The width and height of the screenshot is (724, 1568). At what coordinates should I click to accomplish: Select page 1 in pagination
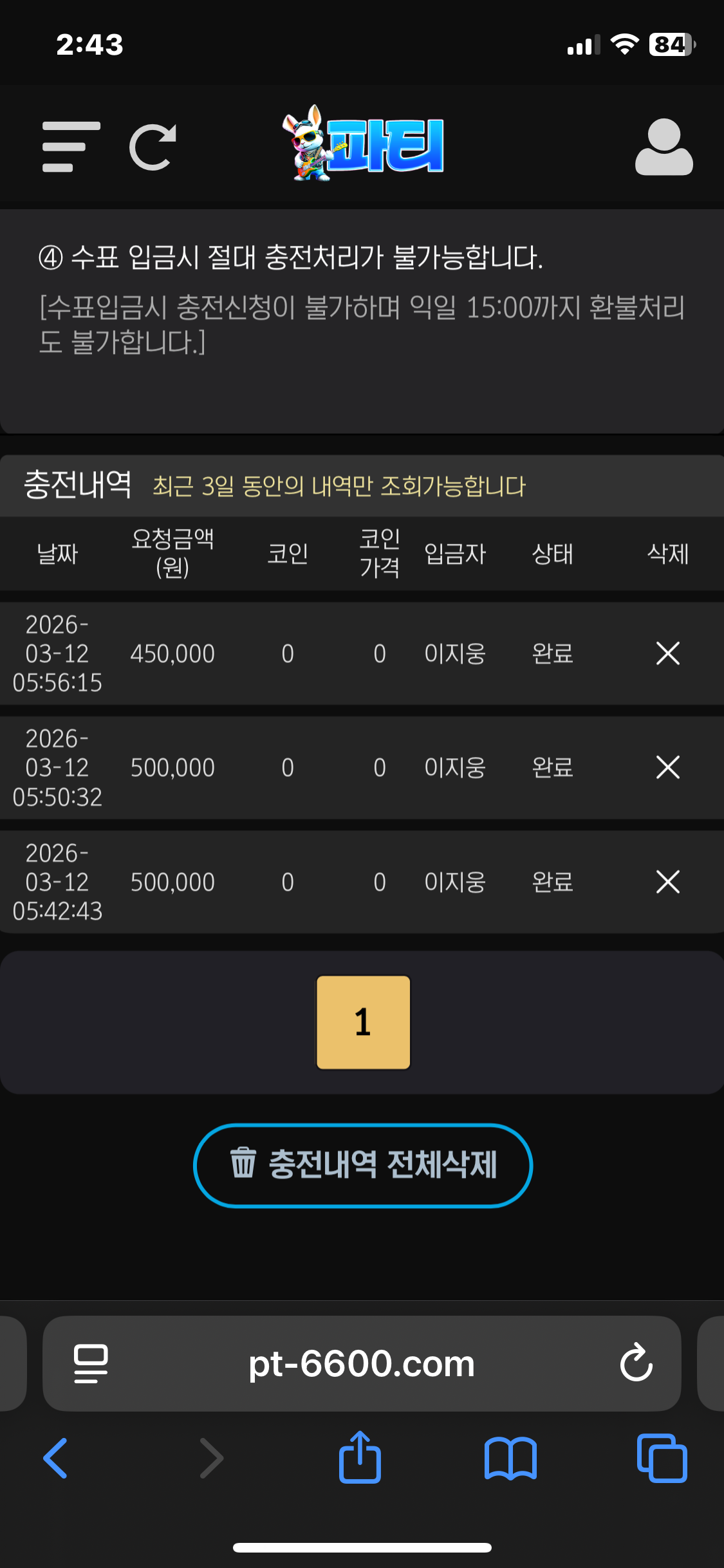point(363,1022)
